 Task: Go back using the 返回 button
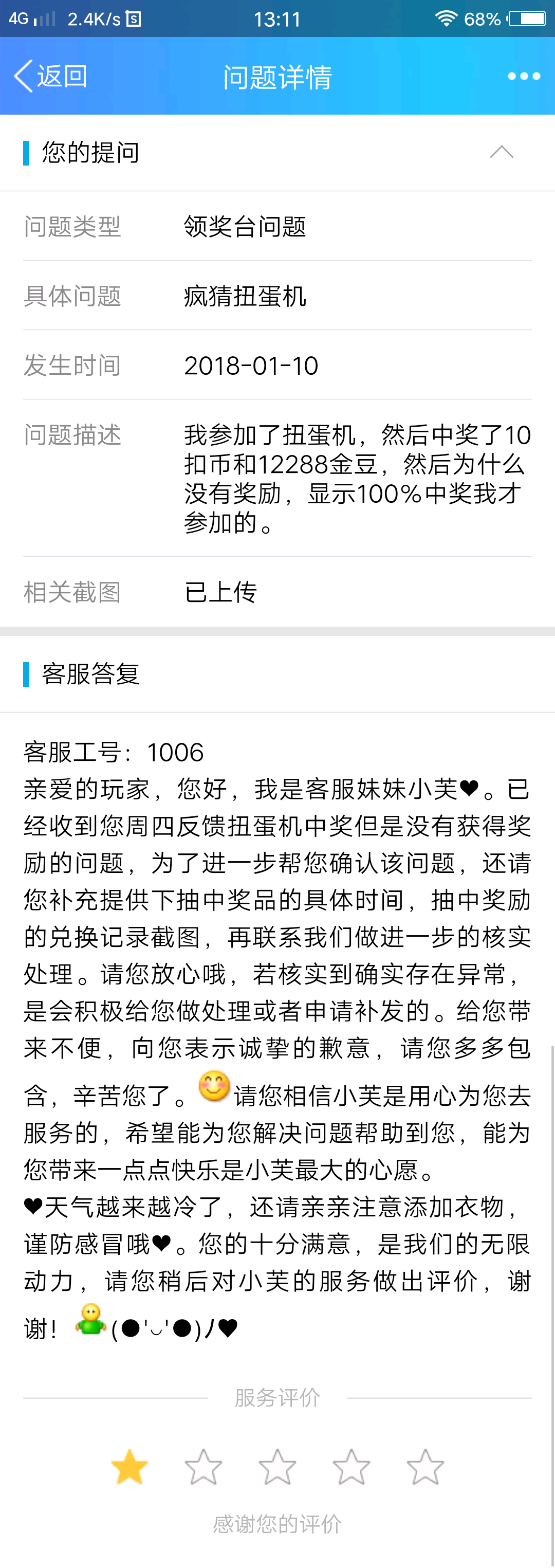(x=51, y=77)
